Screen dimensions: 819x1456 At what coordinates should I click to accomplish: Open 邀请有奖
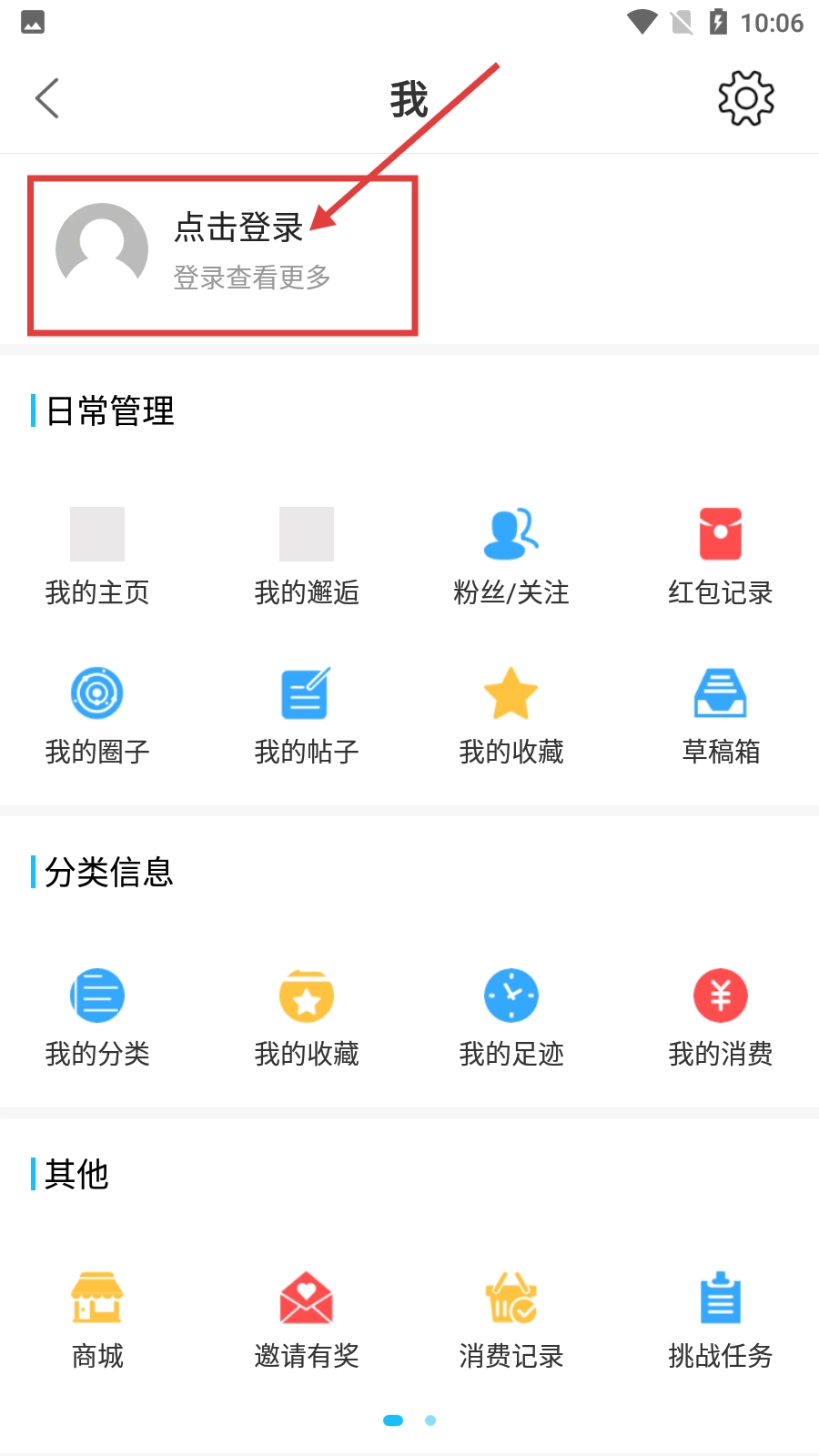[307, 1319]
